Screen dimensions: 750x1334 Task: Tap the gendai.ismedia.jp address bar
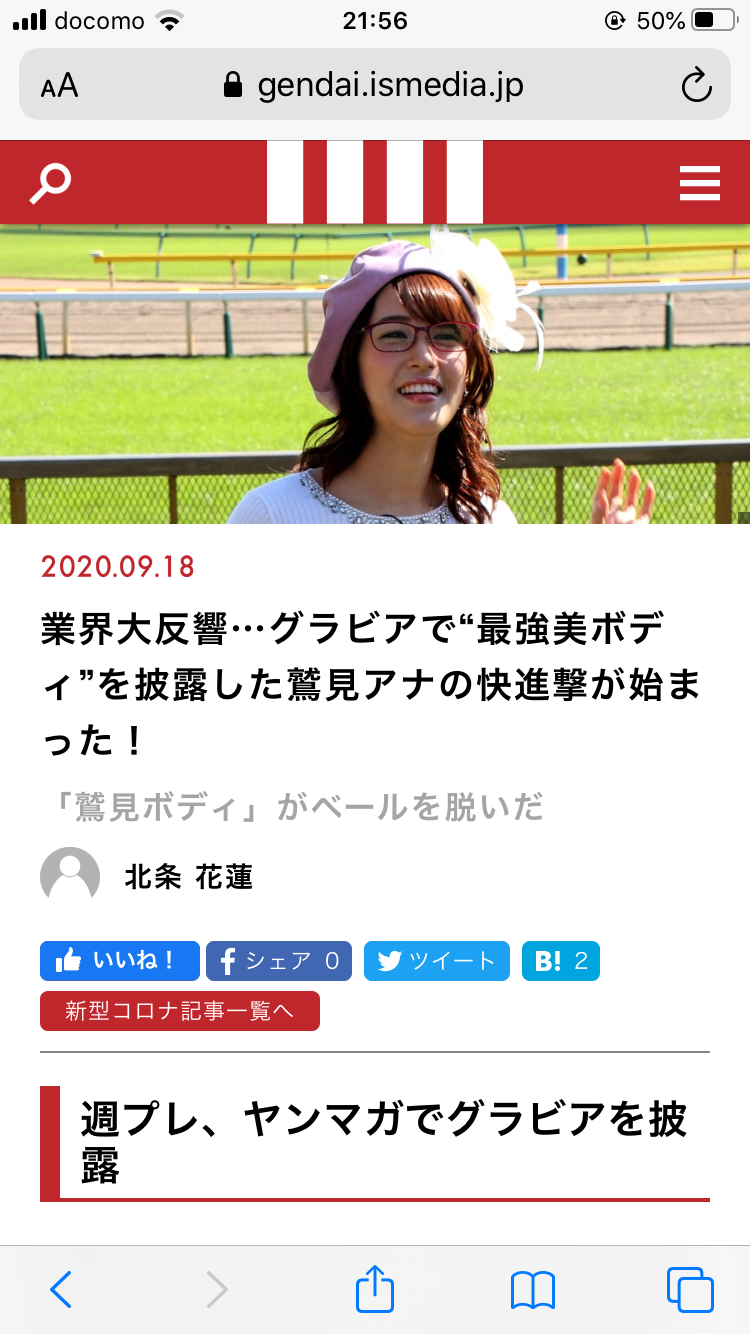pyautogui.click(x=375, y=85)
